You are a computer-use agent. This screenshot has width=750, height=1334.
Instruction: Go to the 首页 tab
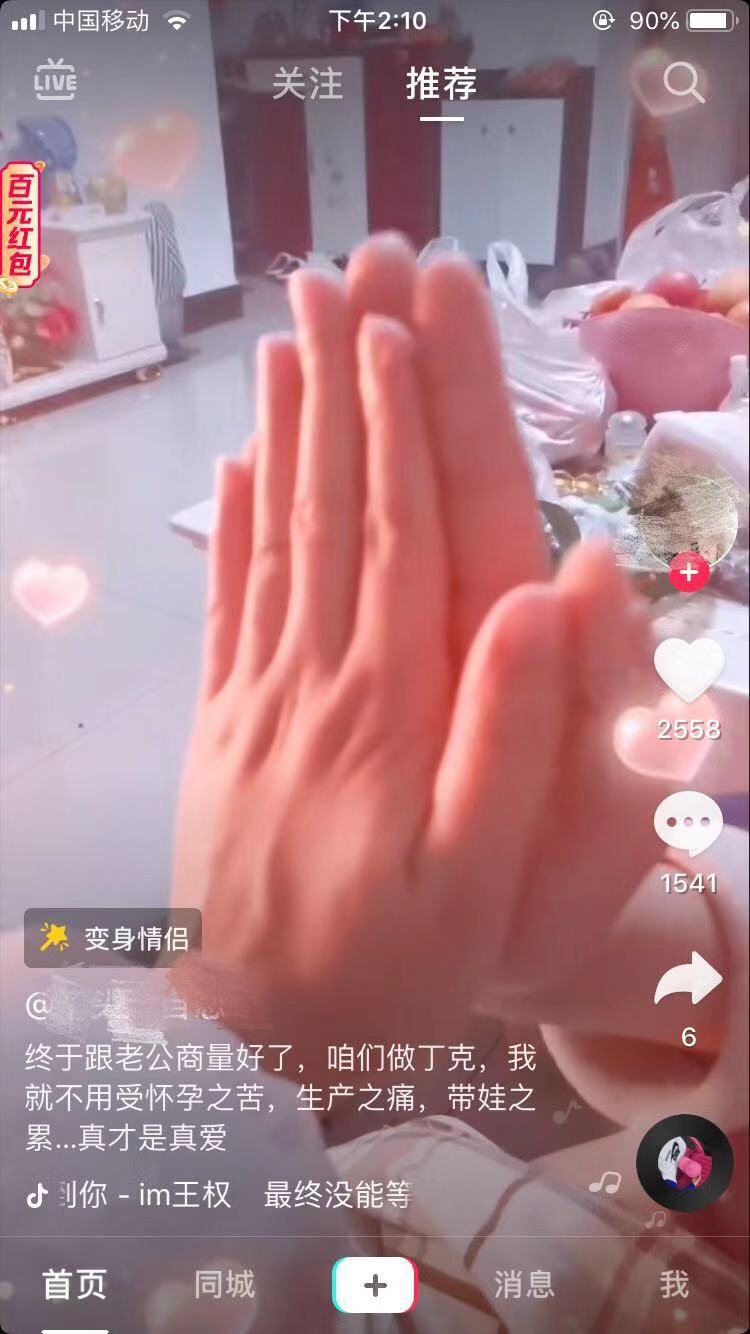(74, 1284)
